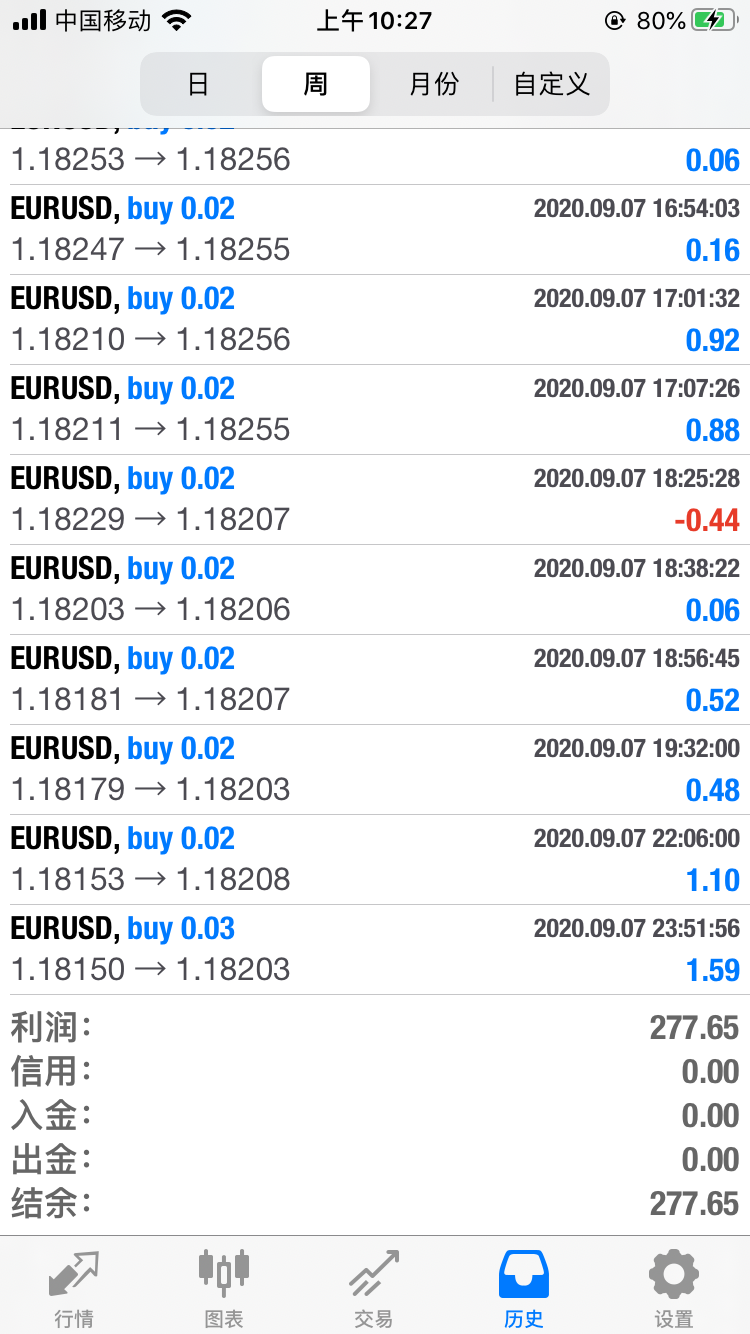View the trade closed at 22:06:00

(375, 860)
